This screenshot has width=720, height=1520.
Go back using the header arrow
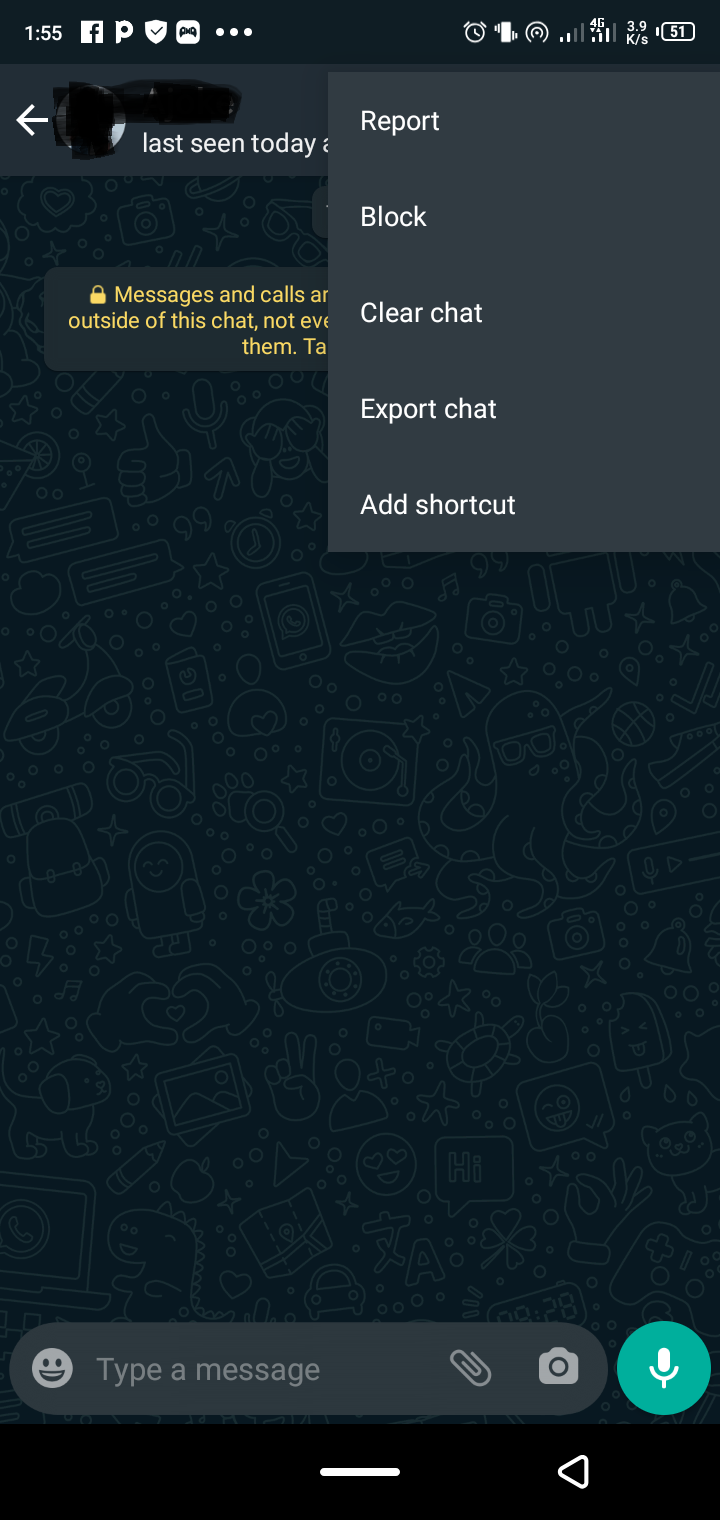point(32,121)
